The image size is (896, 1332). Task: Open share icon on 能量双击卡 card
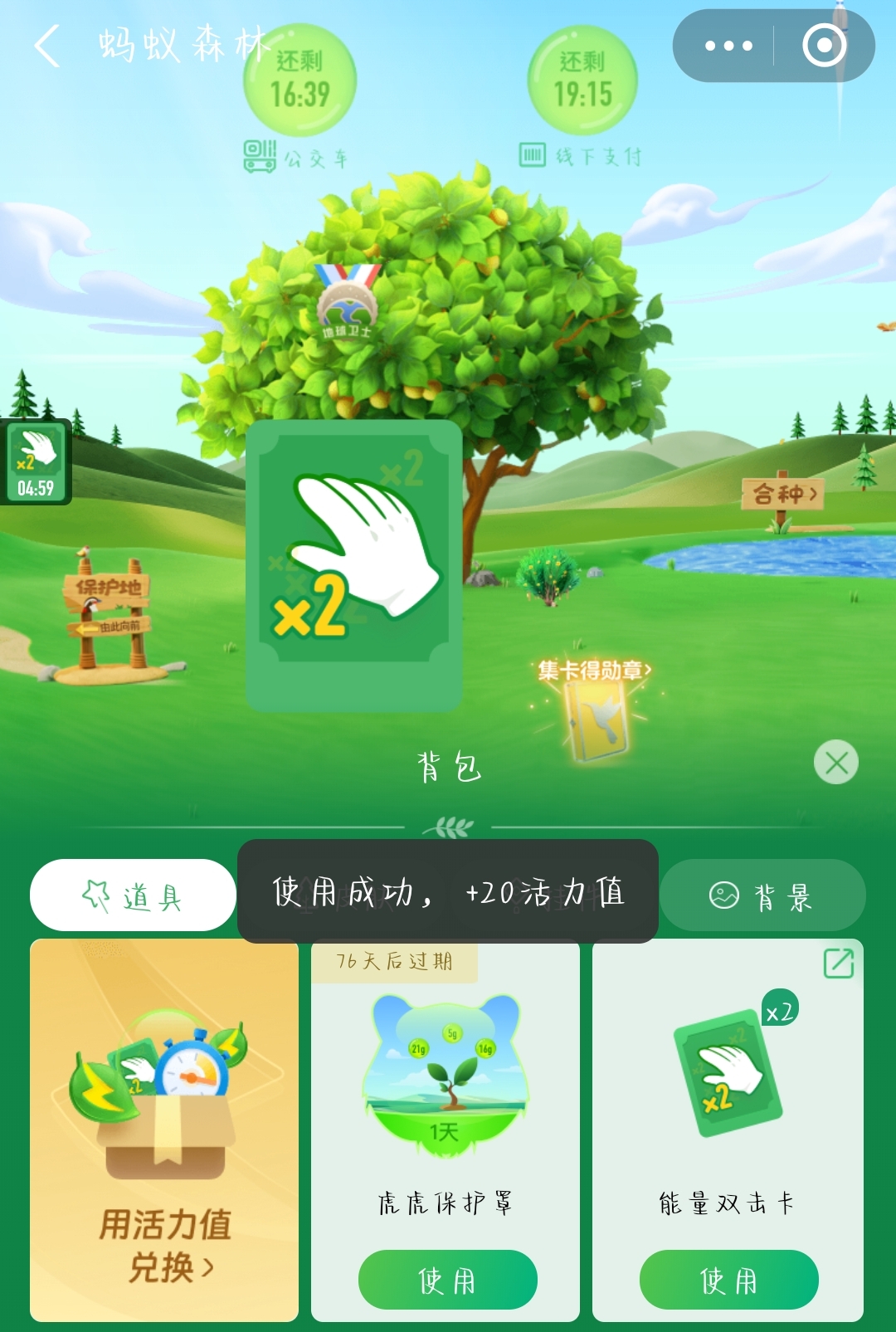(838, 963)
